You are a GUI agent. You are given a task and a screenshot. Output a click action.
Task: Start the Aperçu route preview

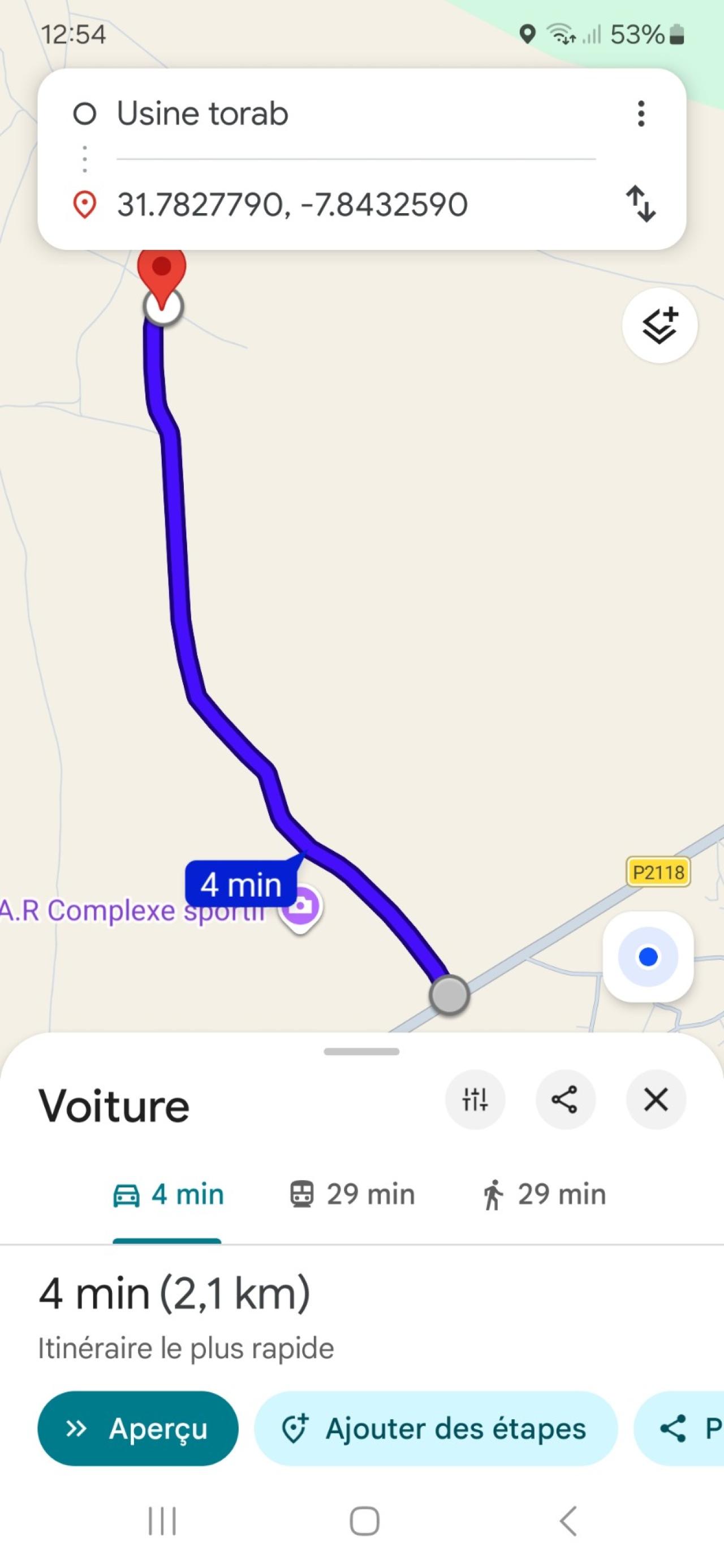click(137, 1428)
